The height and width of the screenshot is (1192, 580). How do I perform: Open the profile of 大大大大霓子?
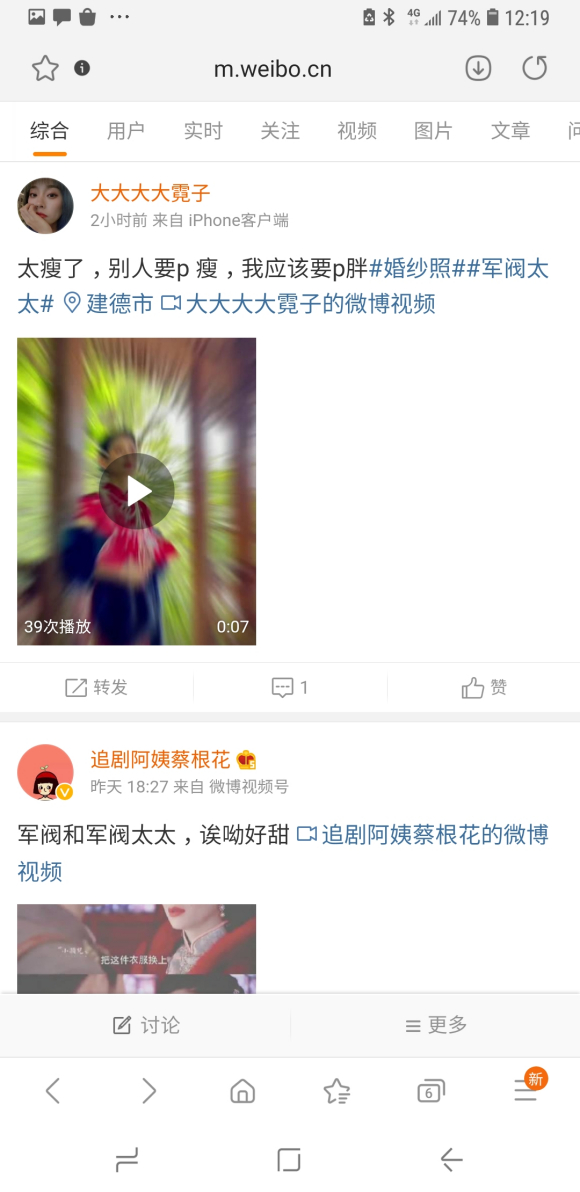151,193
